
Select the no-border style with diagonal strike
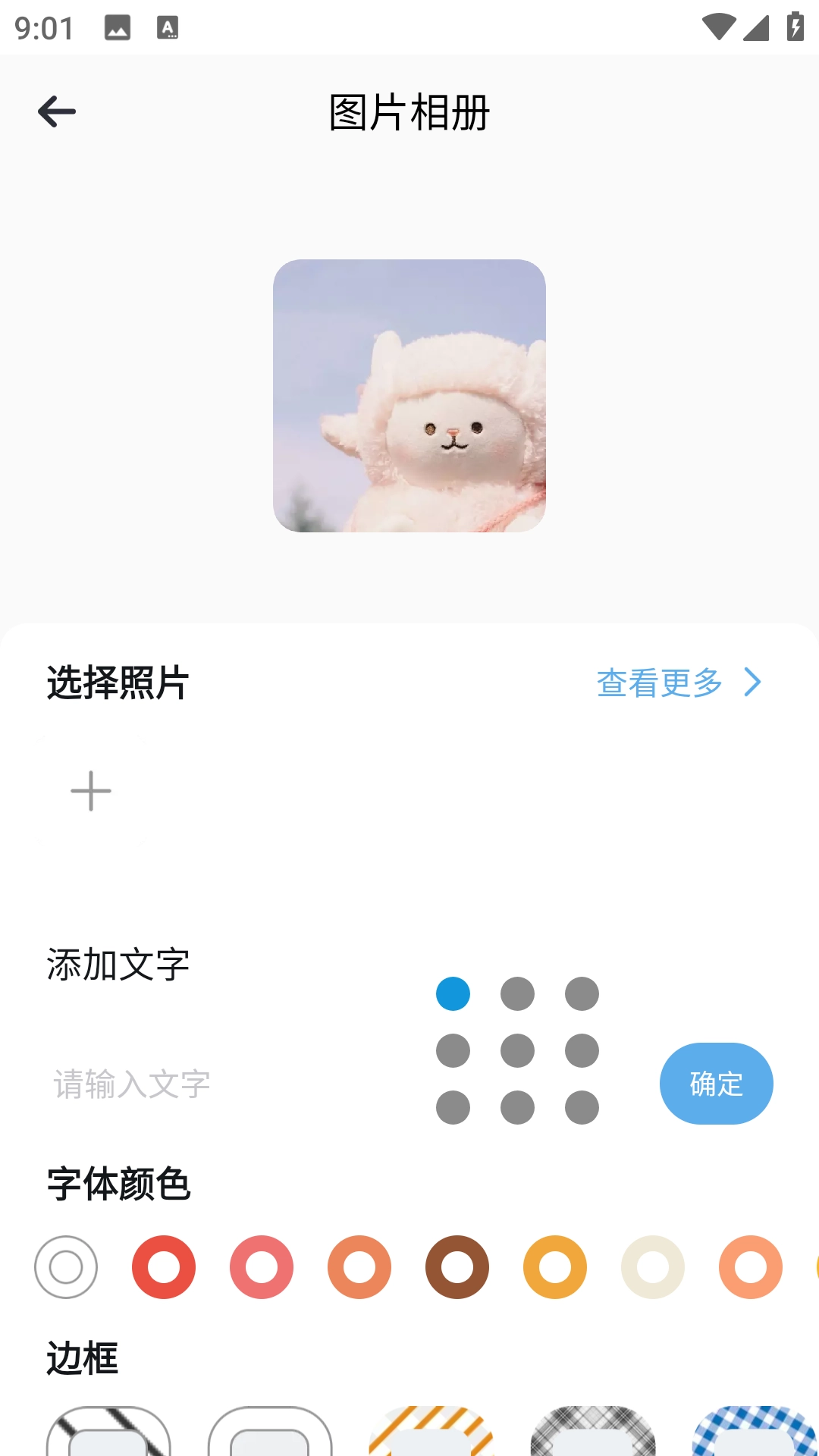108,1433
